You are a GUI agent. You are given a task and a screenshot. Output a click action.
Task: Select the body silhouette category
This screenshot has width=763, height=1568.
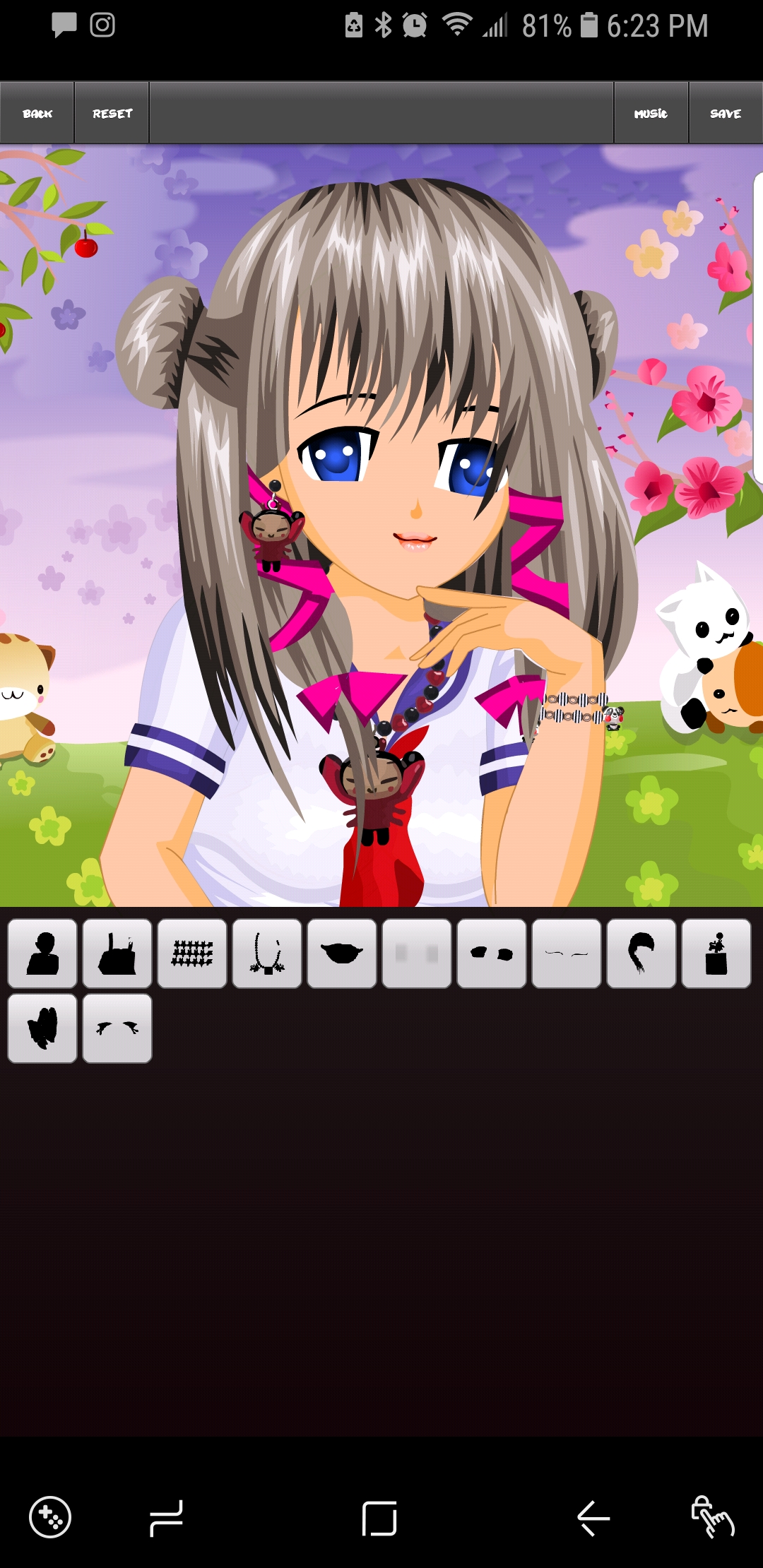[42, 954]
